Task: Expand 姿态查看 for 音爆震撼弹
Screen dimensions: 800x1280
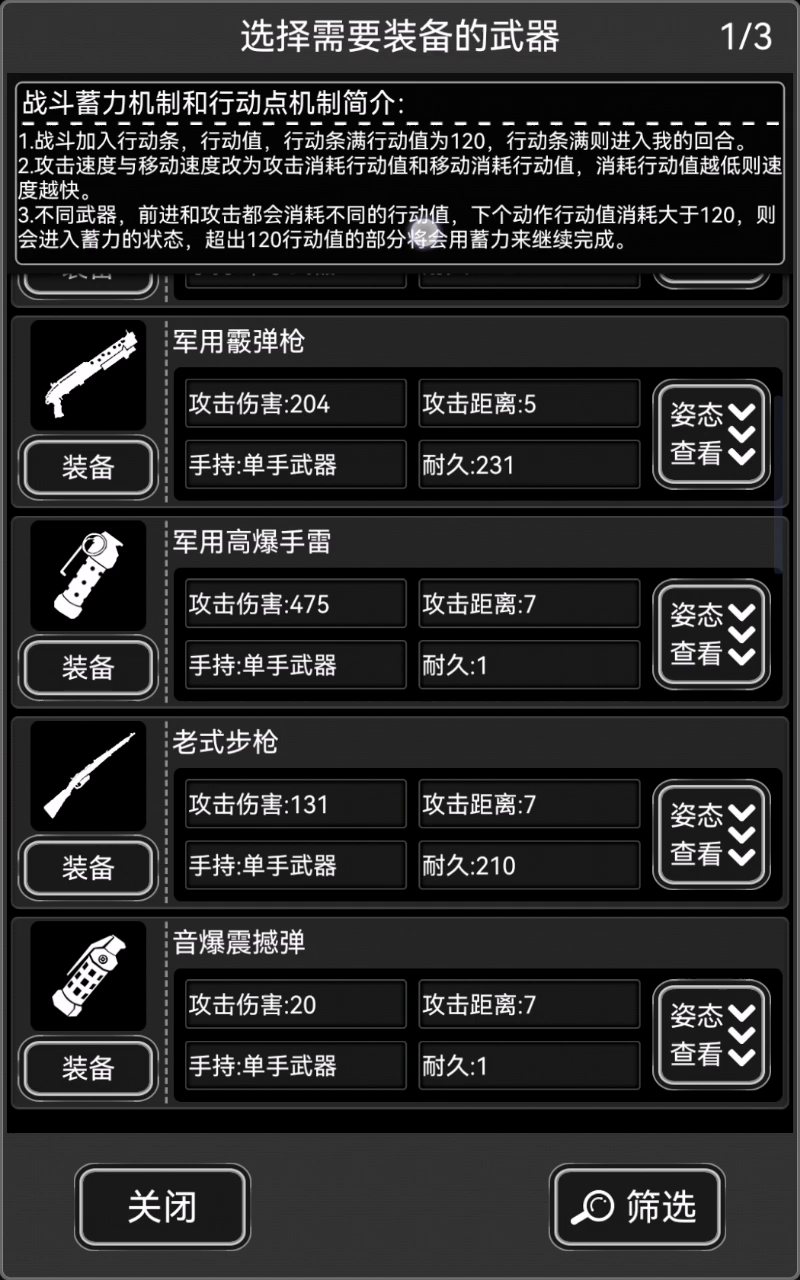Action: click(711, 1035)
